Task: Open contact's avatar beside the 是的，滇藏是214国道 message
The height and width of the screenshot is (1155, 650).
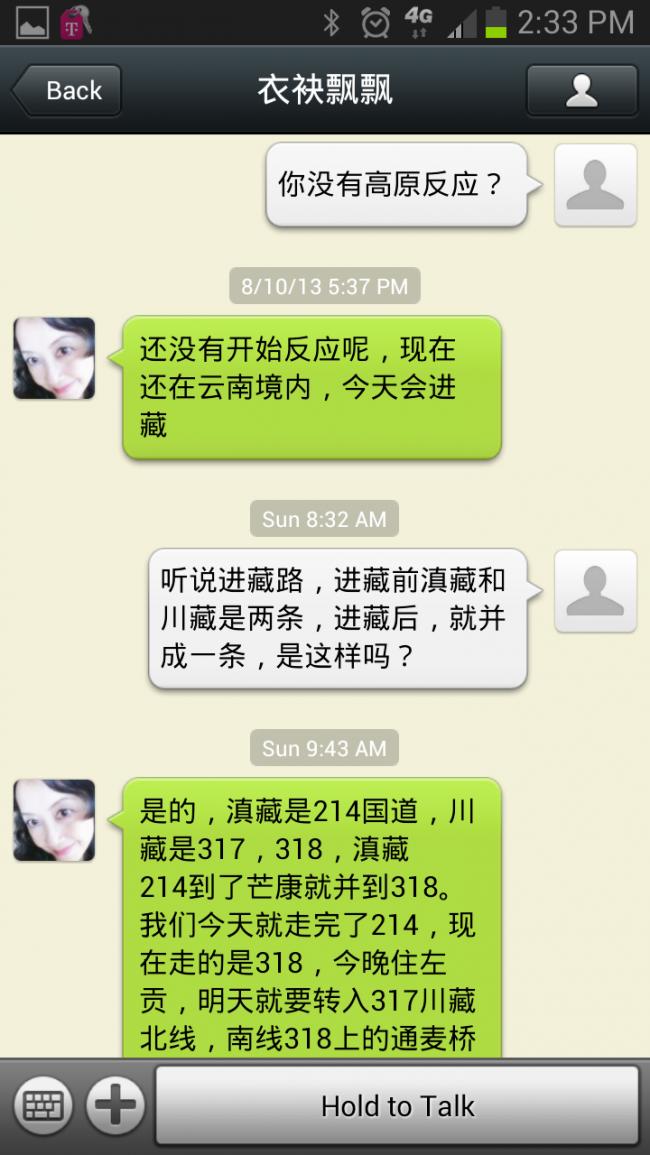Action: pos(54,820)
